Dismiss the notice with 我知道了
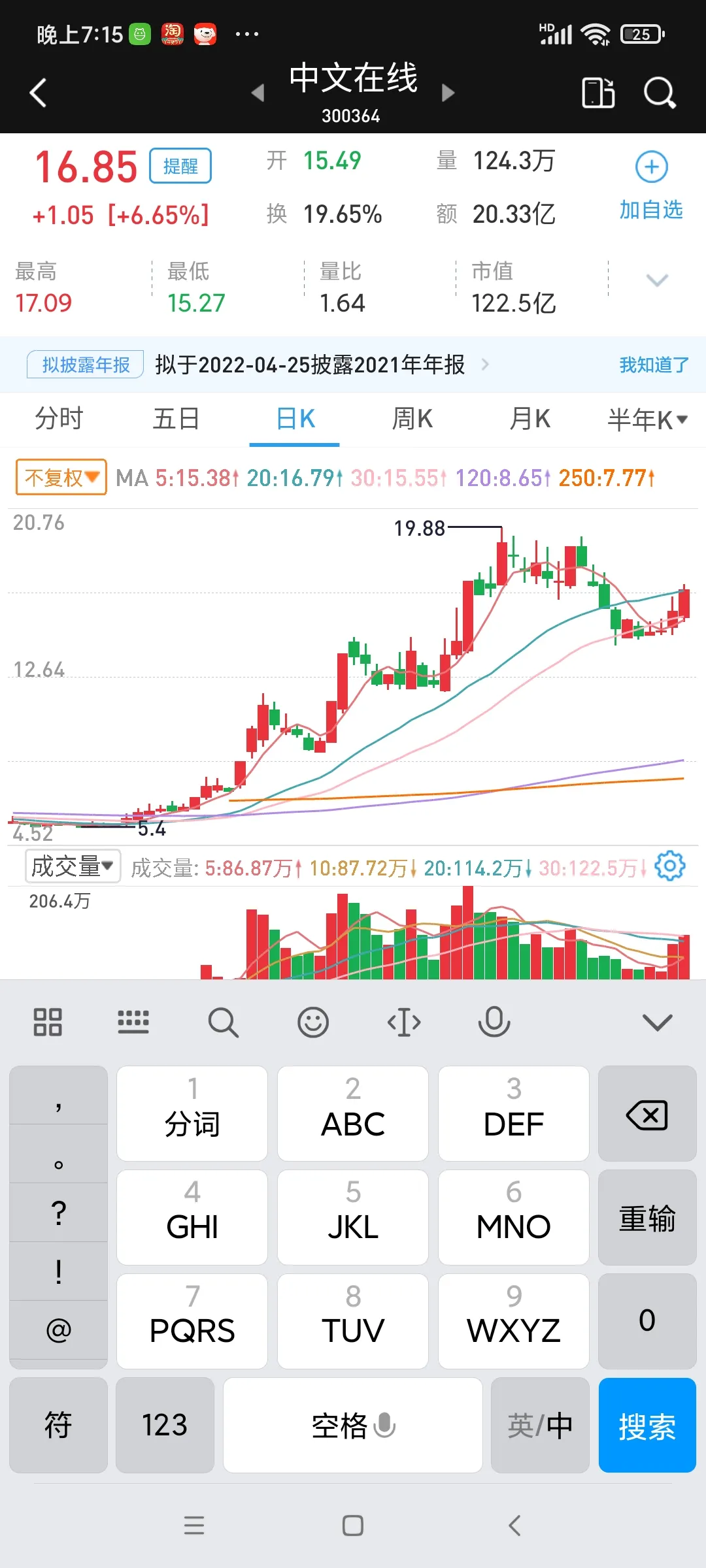Screen dimensions: 706x1568 pyautogui.click(x=654, y=365)
